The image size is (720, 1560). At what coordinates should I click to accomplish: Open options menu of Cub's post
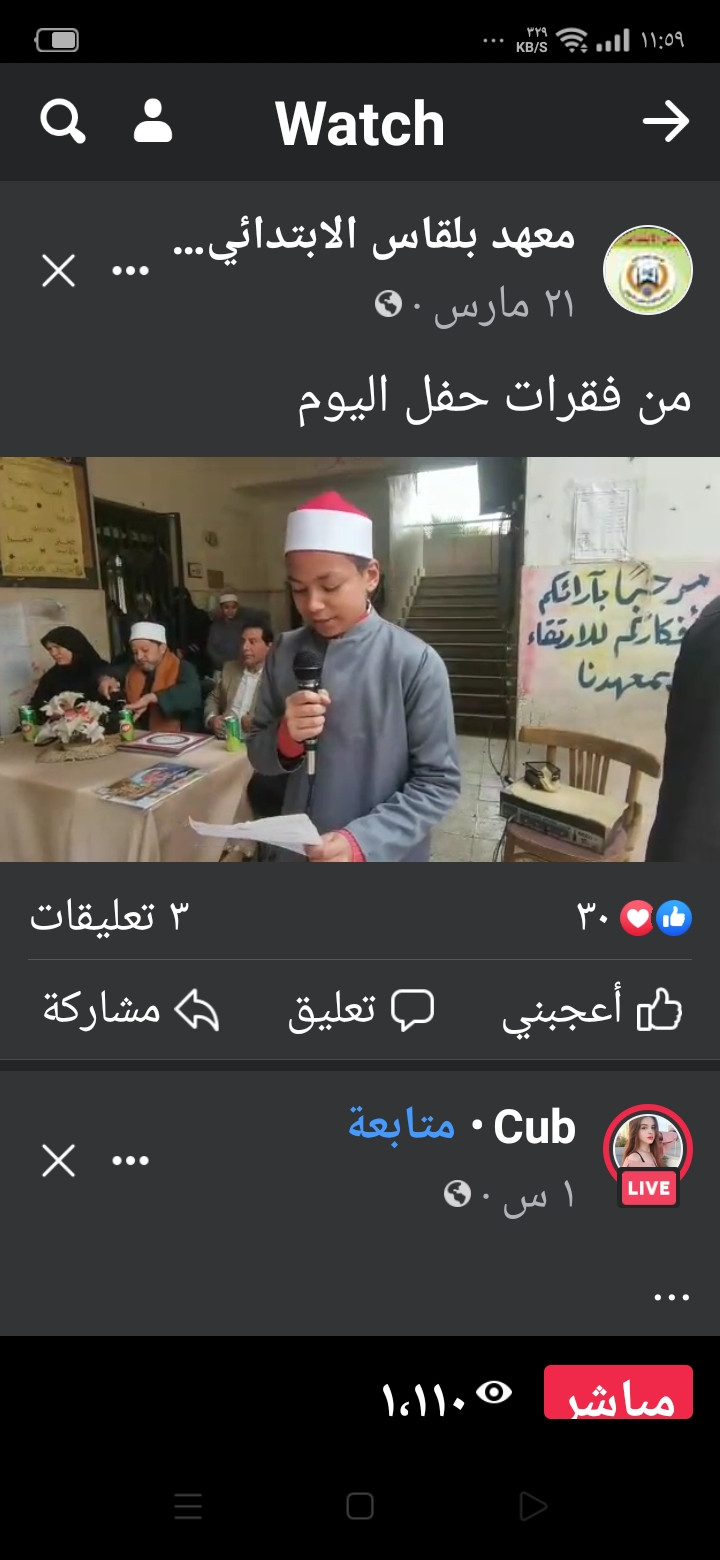[130, 1160]
